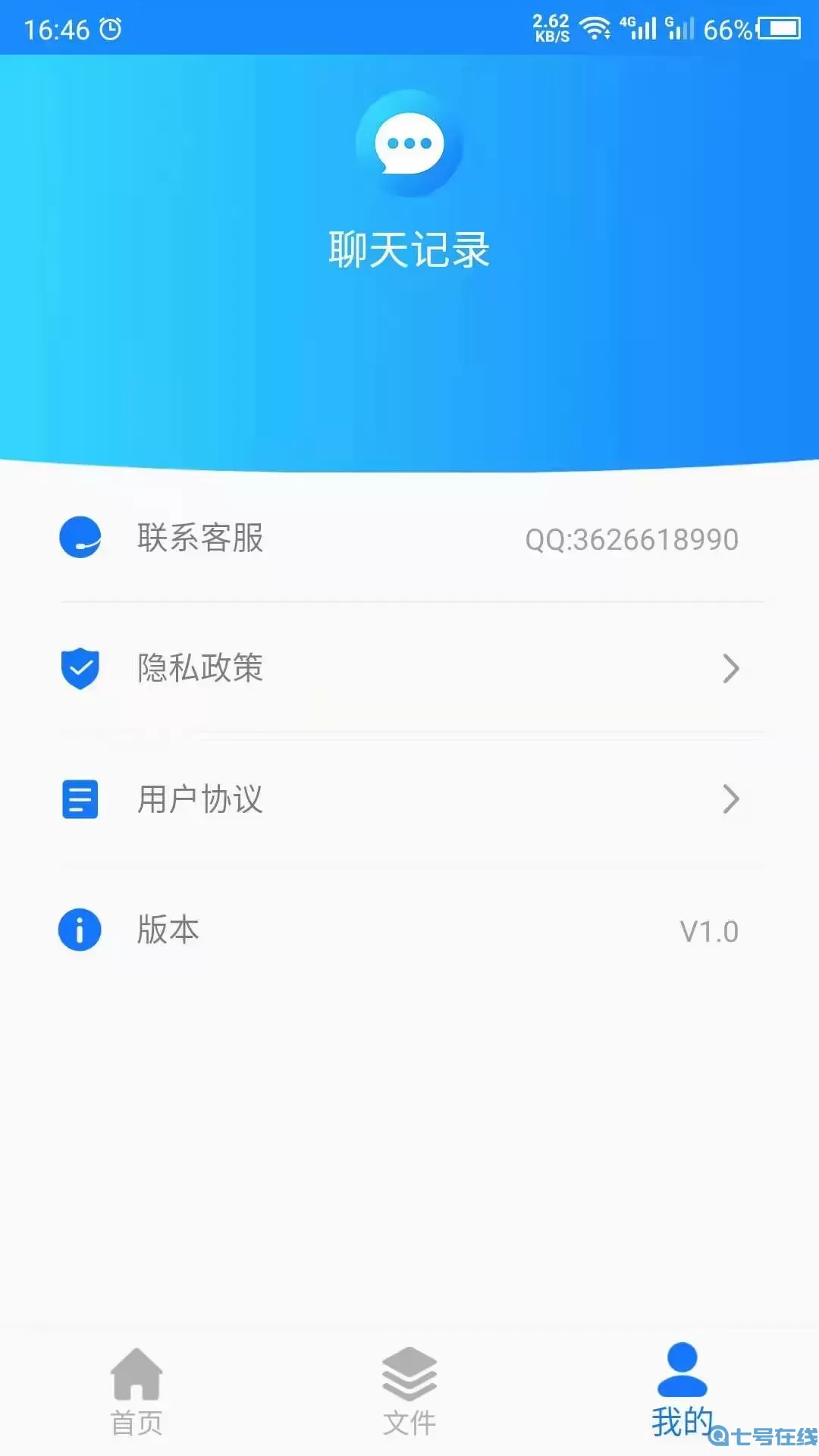Screen dimensions: 819x1456
Task: Select the 首页 home icon
Action: (136, 1374)
